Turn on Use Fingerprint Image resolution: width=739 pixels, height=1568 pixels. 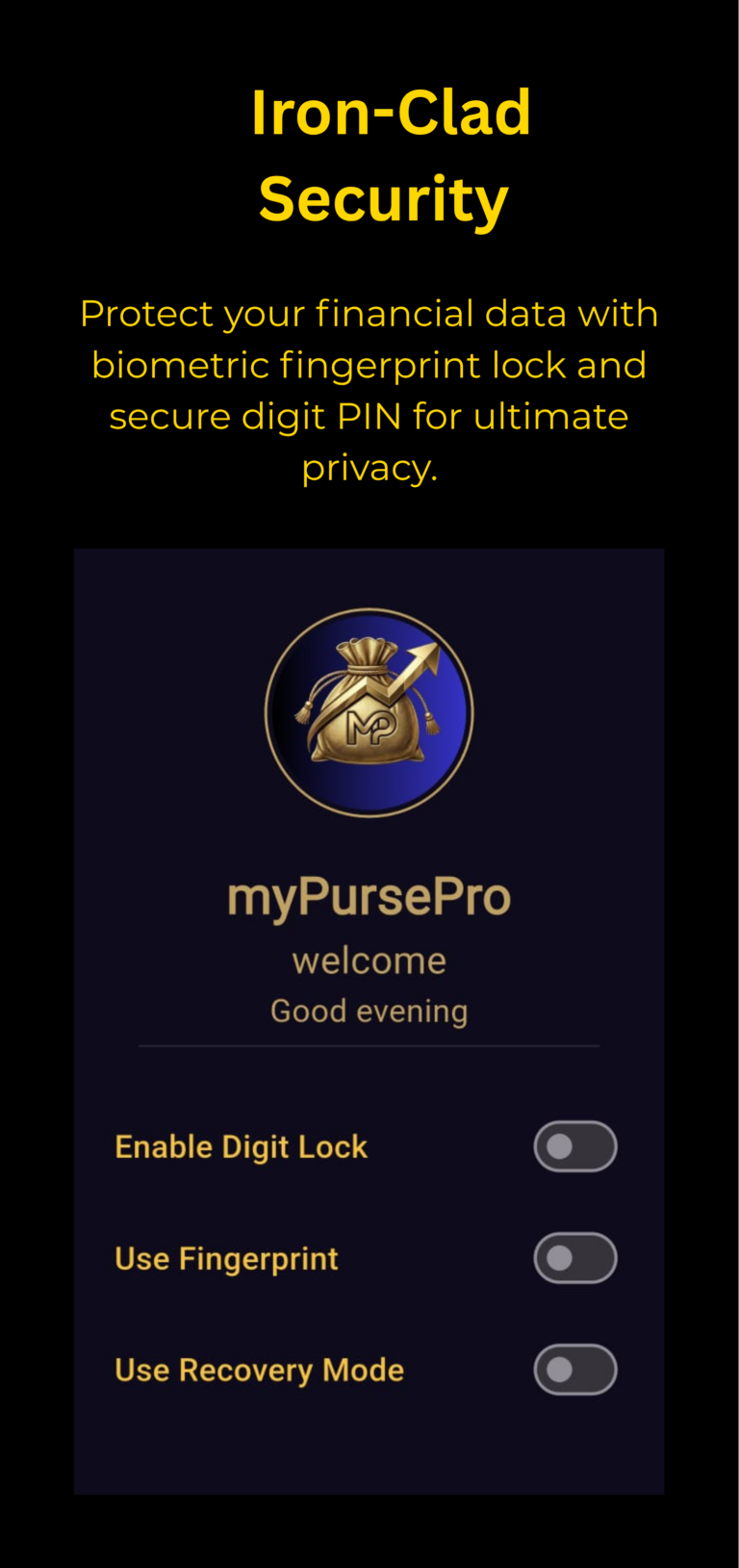[x=575, y=1259]
